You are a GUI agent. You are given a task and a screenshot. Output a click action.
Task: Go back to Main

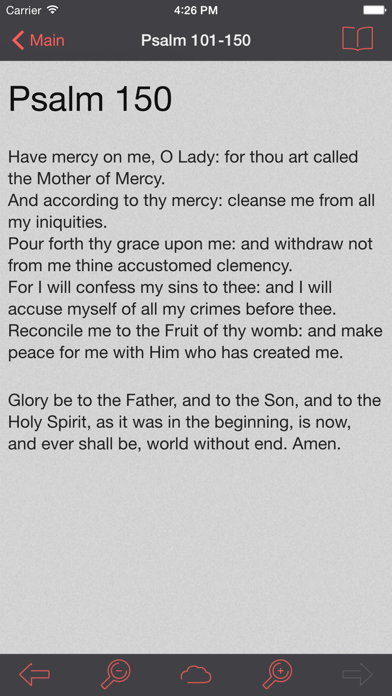click(x=38, y=40)
